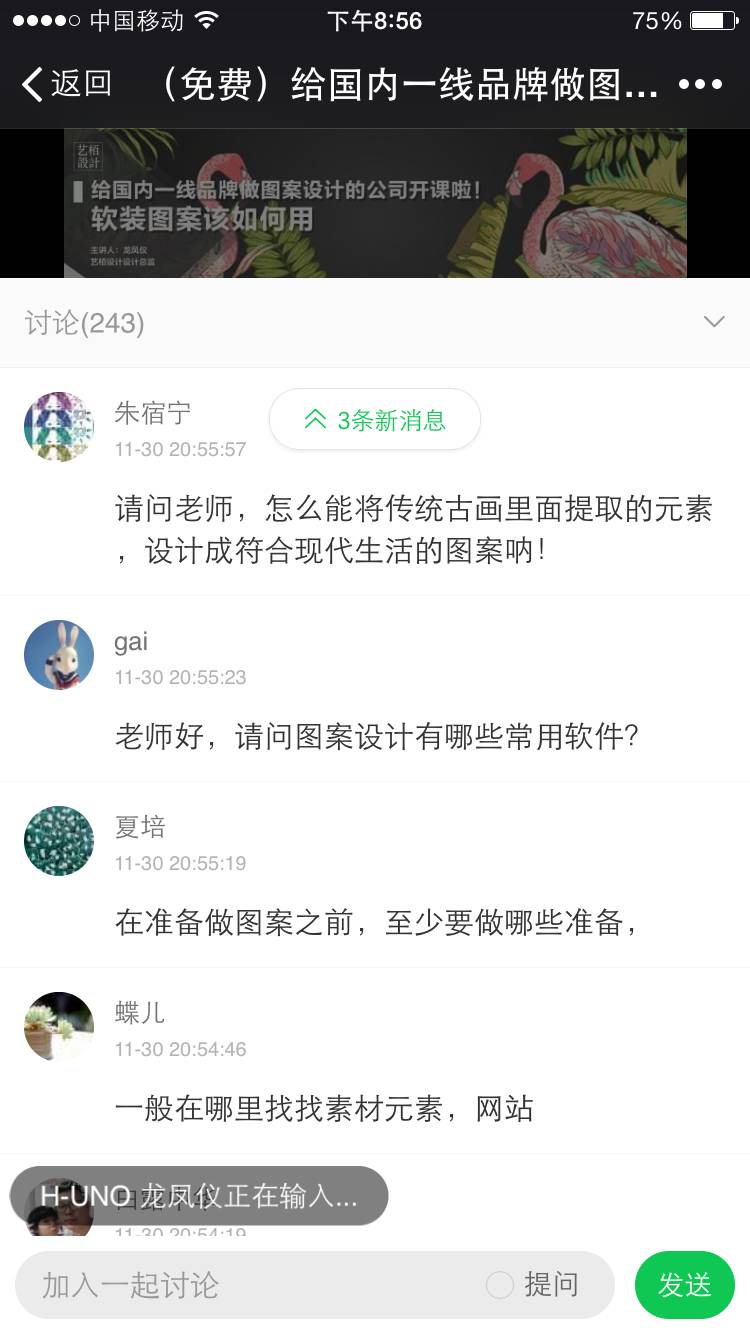The width and height of the screenshot is (750, 1334).
Task: Load new messages via 3条新消息
Action: tap(375, 419)
